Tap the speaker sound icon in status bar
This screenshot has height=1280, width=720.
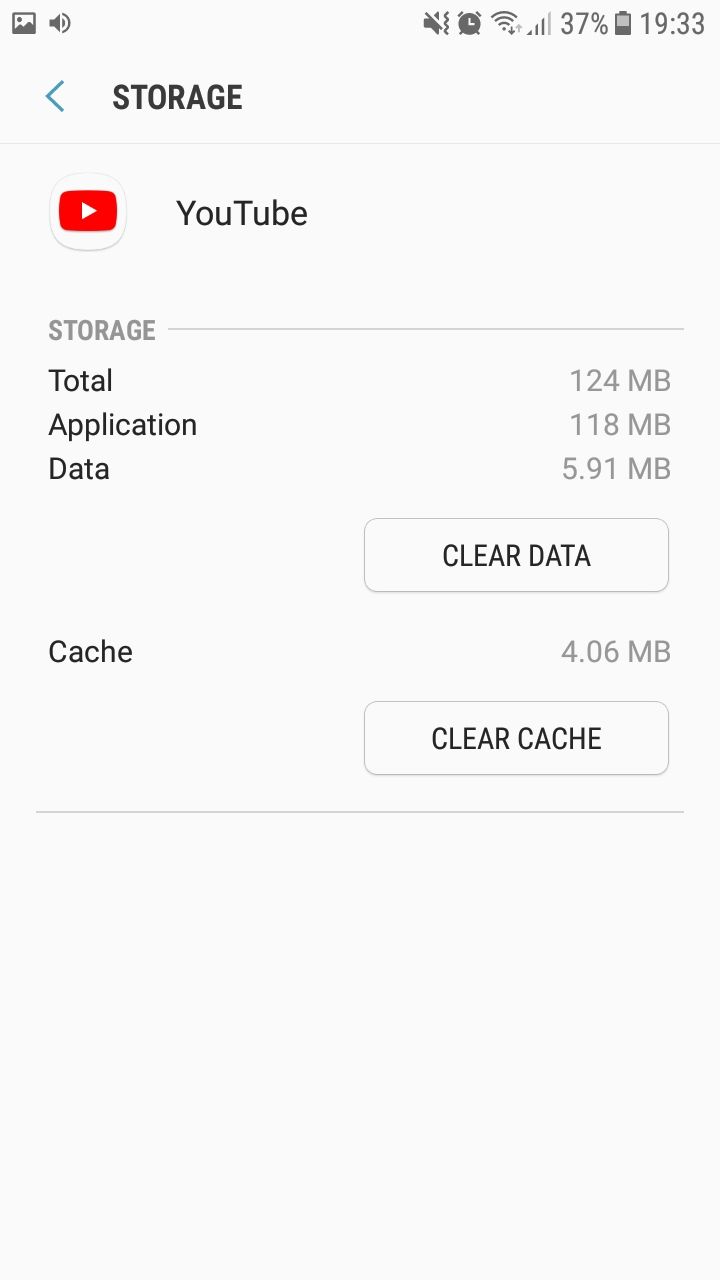point(59,22)
